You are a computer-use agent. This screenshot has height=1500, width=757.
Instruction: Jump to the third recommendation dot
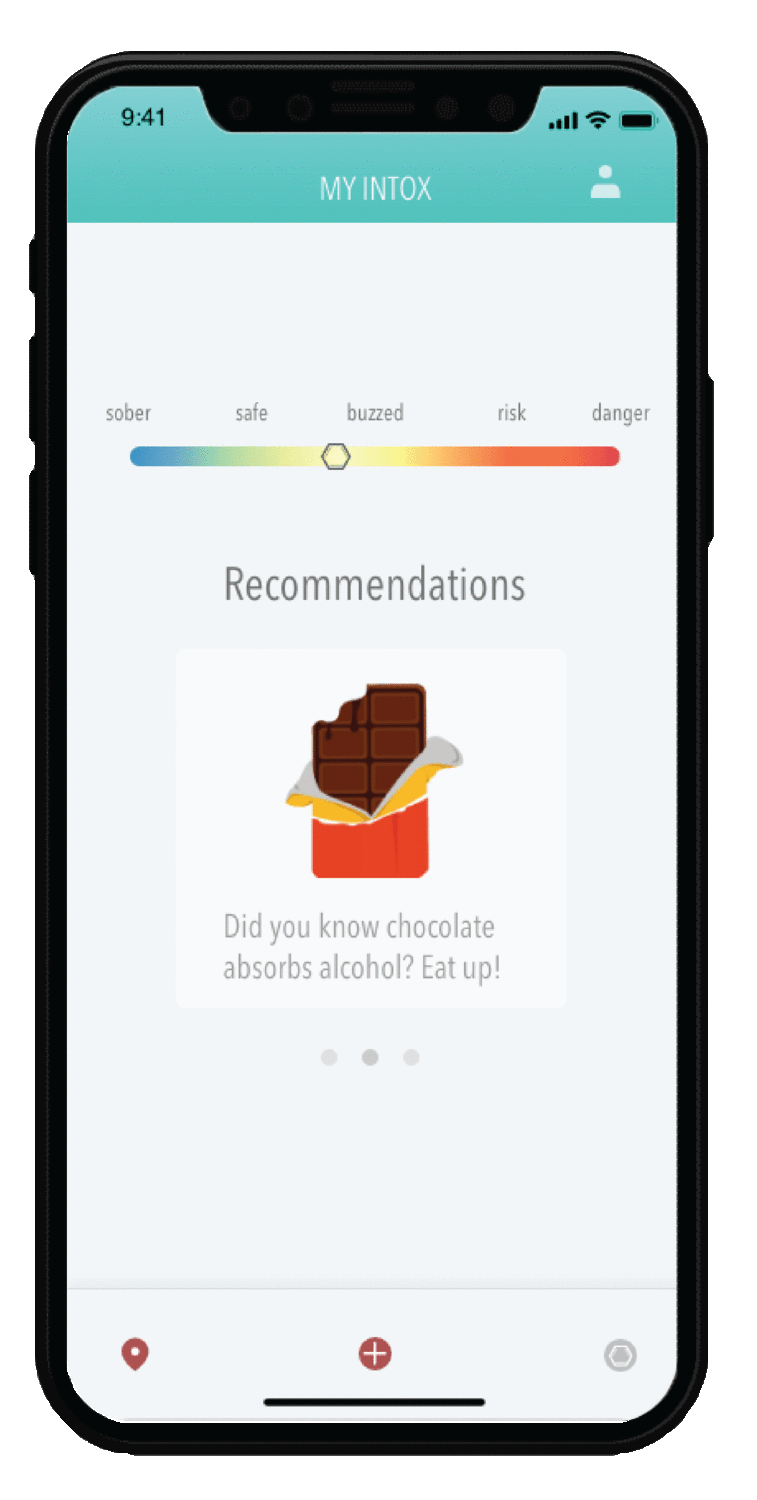[411, 1057]
